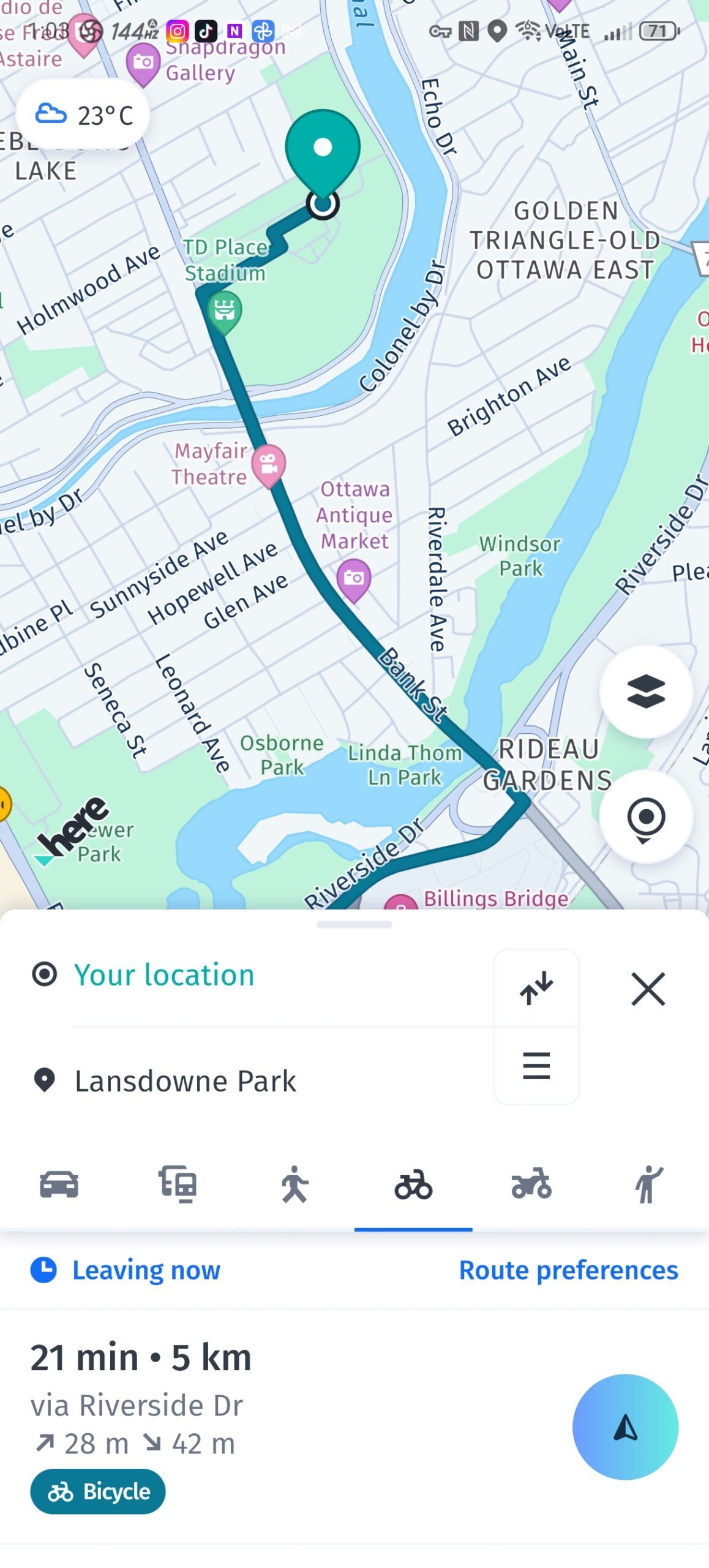The height and width of the screenshot is (1568, 709).
Task: Close the route planner
Action: click(648, 989)
